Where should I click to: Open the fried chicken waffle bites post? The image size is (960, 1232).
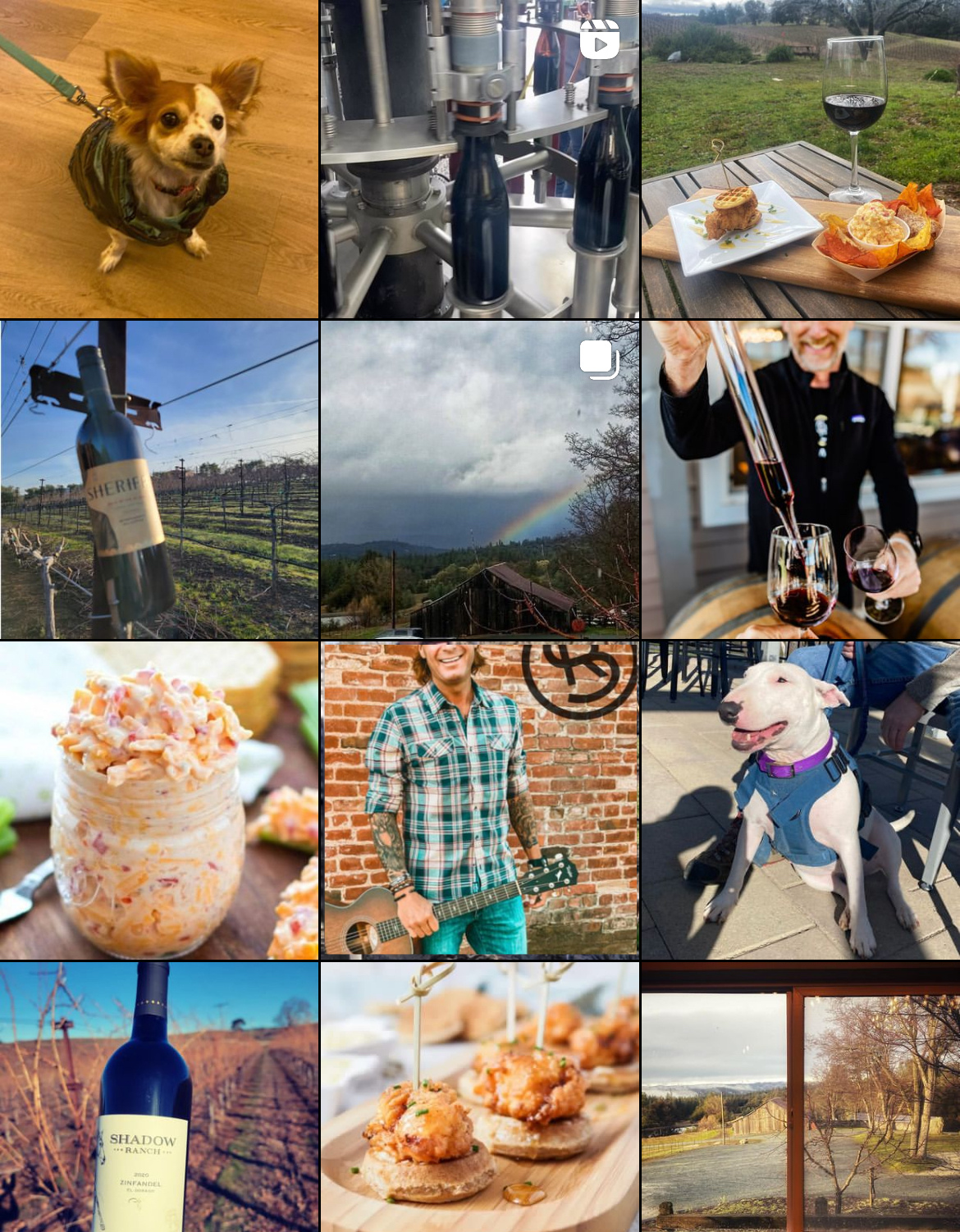[480, 1097]
